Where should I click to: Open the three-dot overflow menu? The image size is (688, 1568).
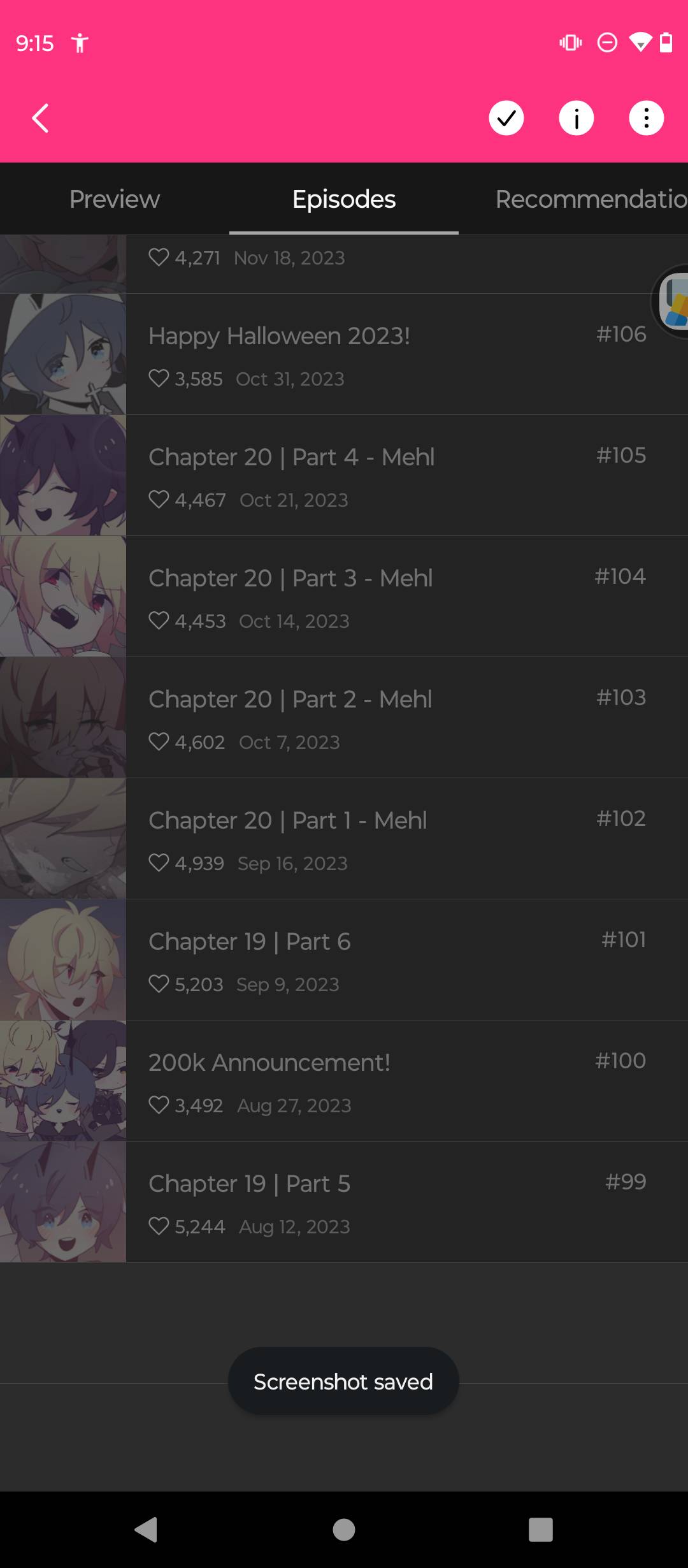pos(647,119)
